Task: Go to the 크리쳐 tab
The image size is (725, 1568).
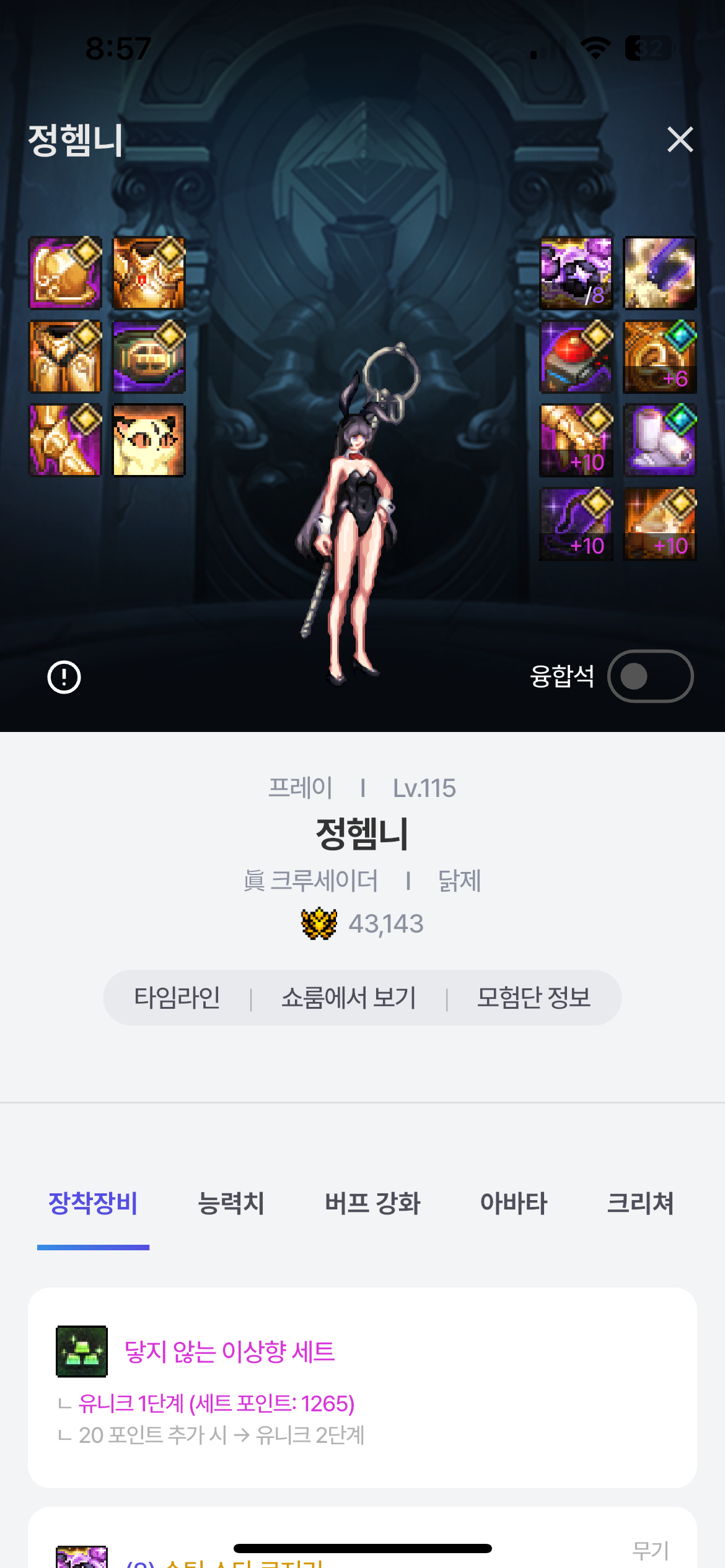Action: pos(640,1203)
